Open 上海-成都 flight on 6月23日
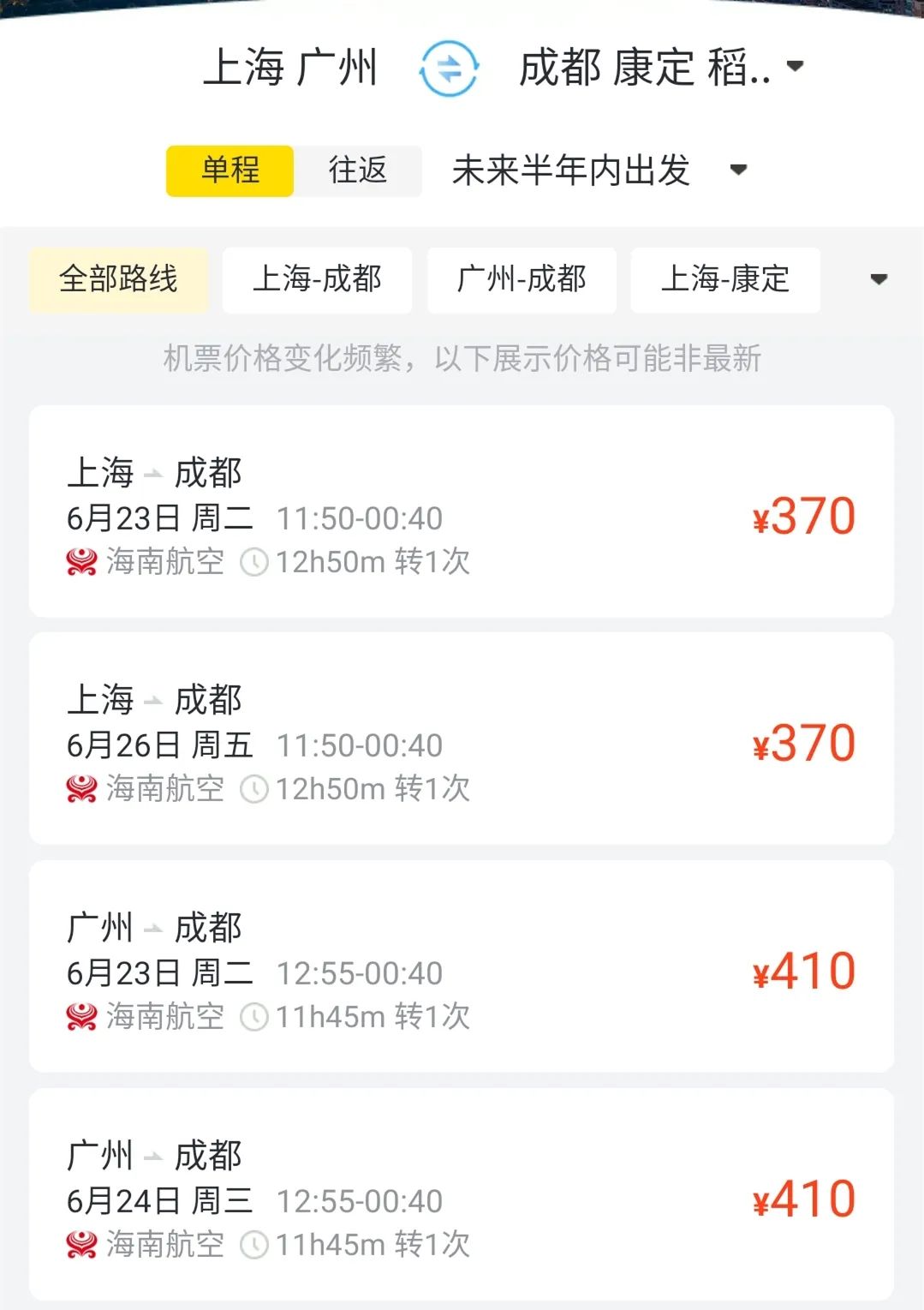This screenshot has width=924, height=1310. [x=461, y=511]
